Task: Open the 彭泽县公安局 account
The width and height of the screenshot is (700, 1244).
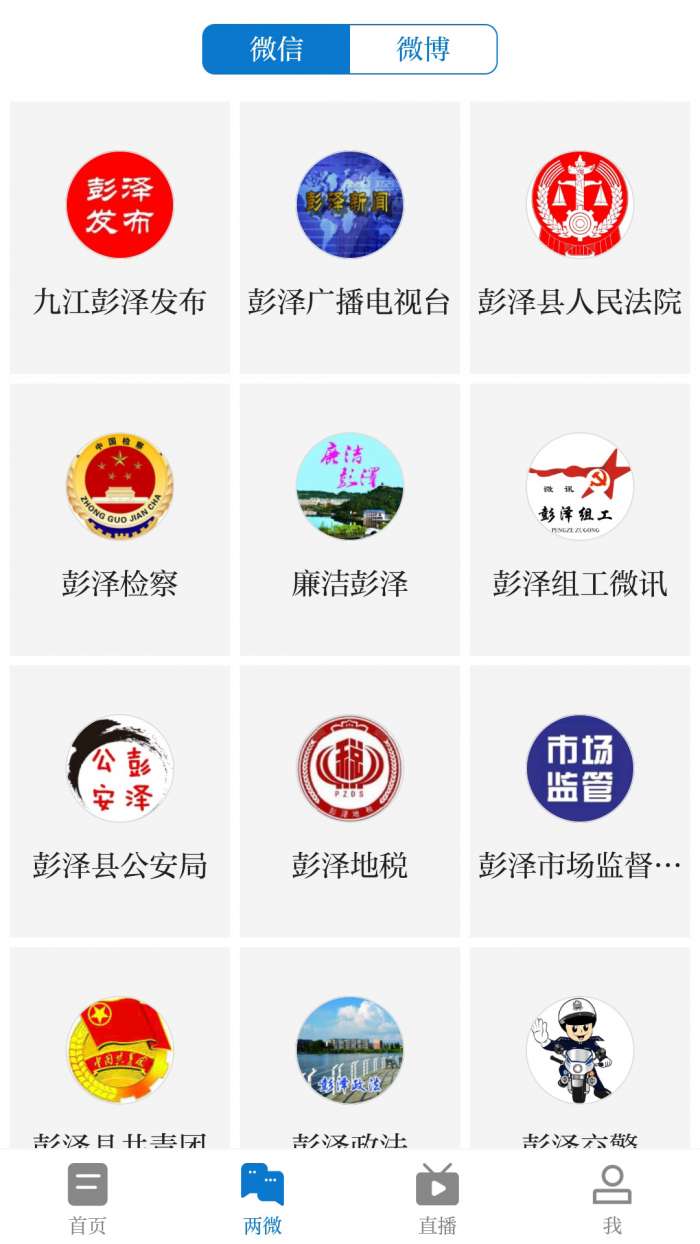Action: tap(120, 801)
